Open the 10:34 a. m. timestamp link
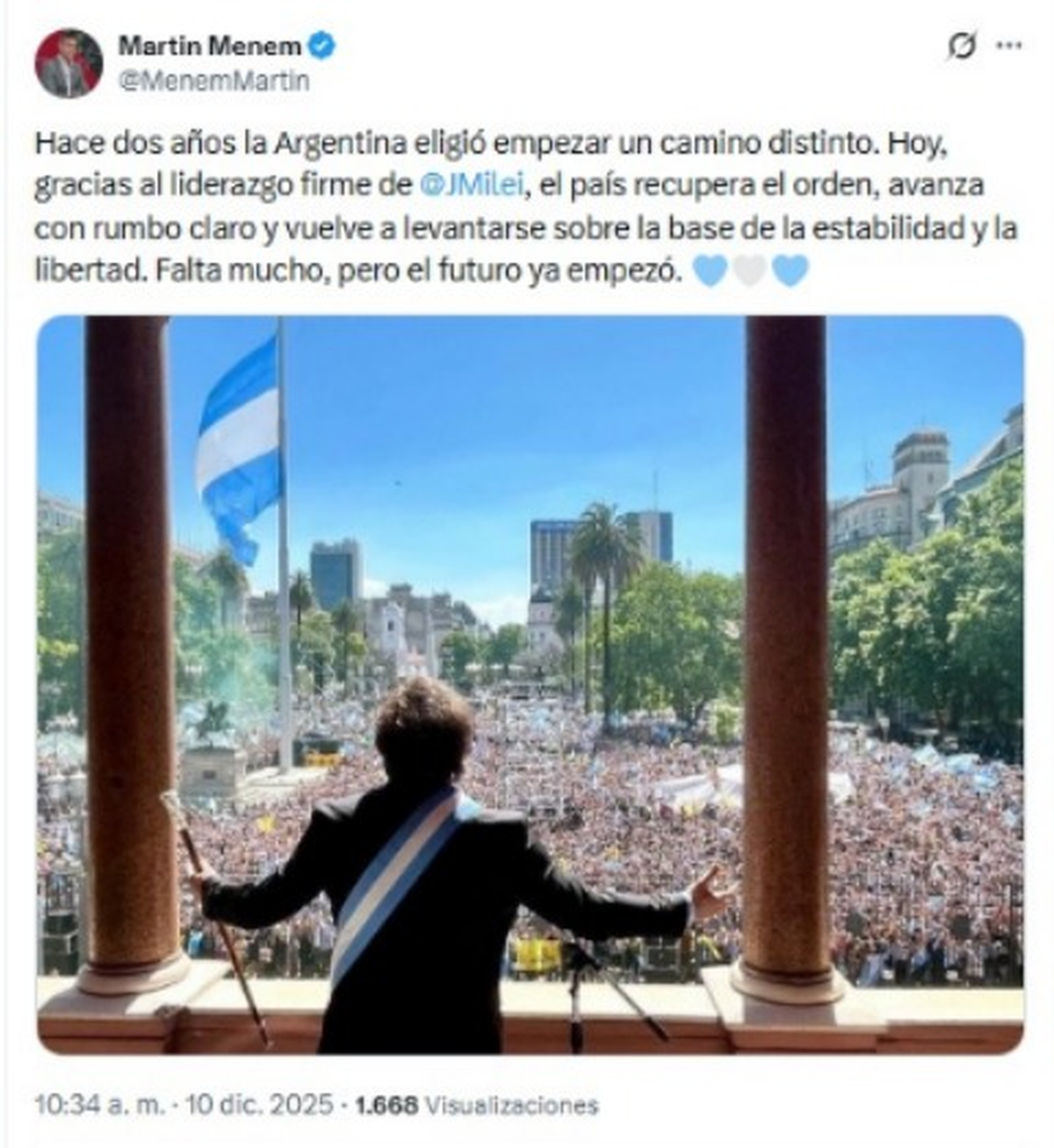 click(99, 1104)
